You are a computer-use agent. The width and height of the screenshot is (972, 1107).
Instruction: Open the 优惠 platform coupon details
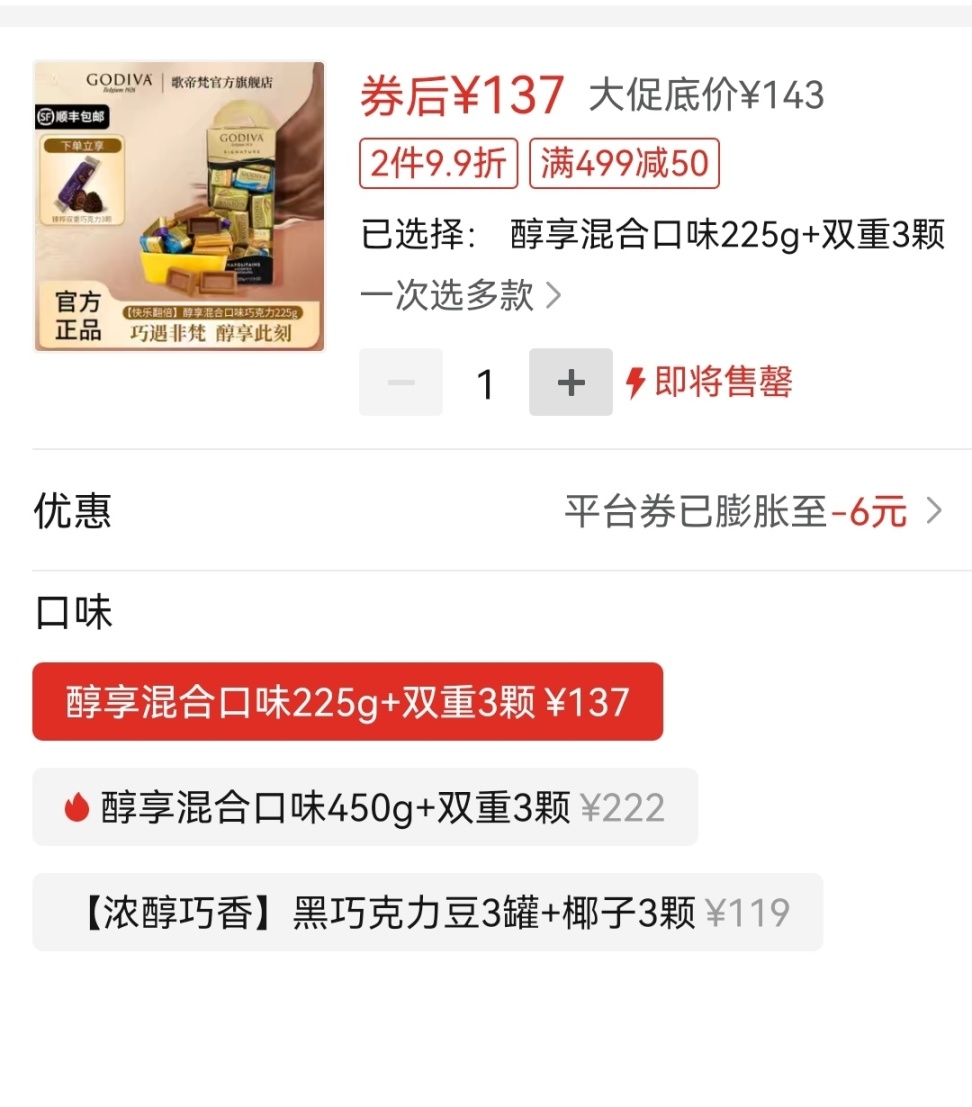pos(752,512)
